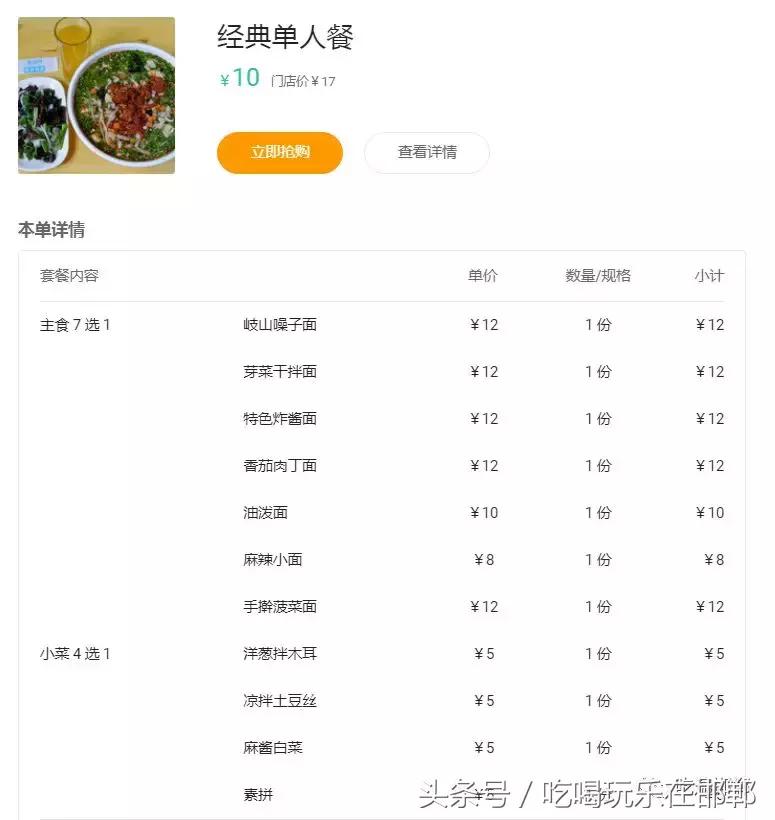Expand the 主食 7选1 category row
The width and height of the screenshot is (775, 820).
(x=77, y=324)
